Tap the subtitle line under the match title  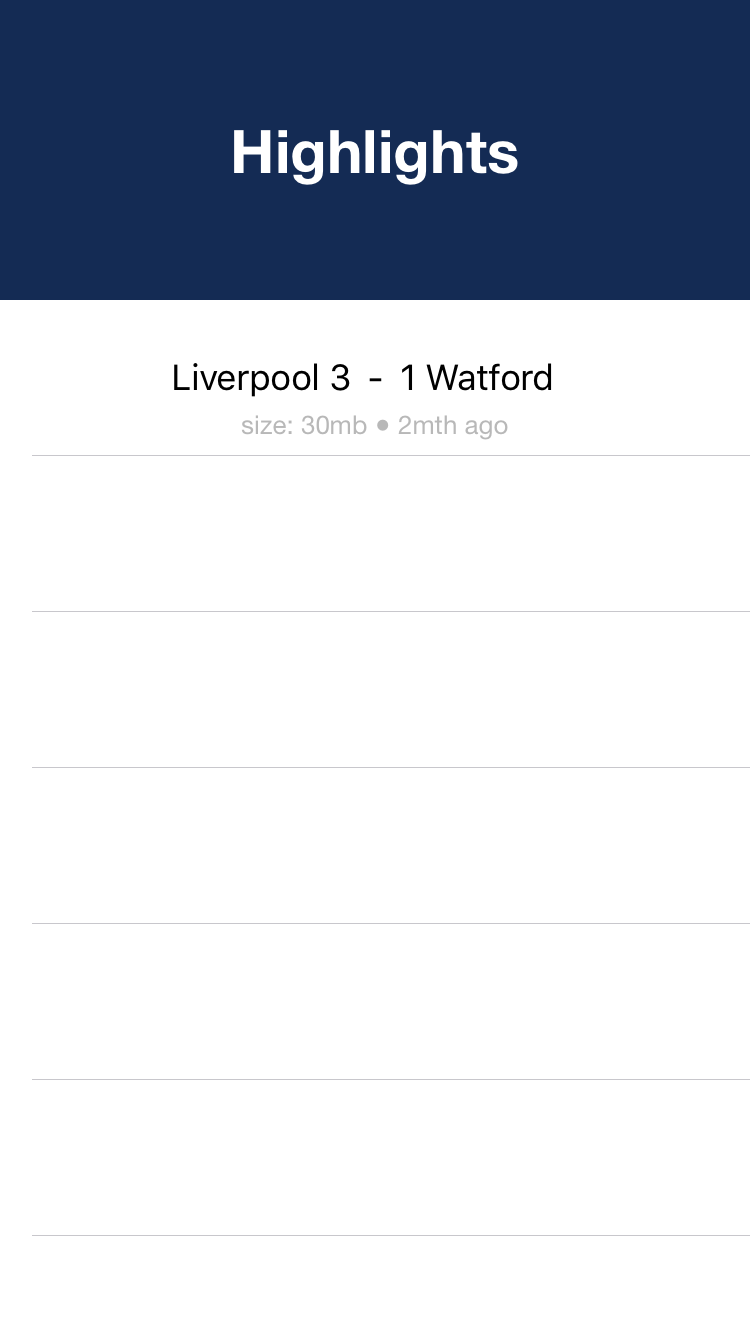tap(375, 425)
